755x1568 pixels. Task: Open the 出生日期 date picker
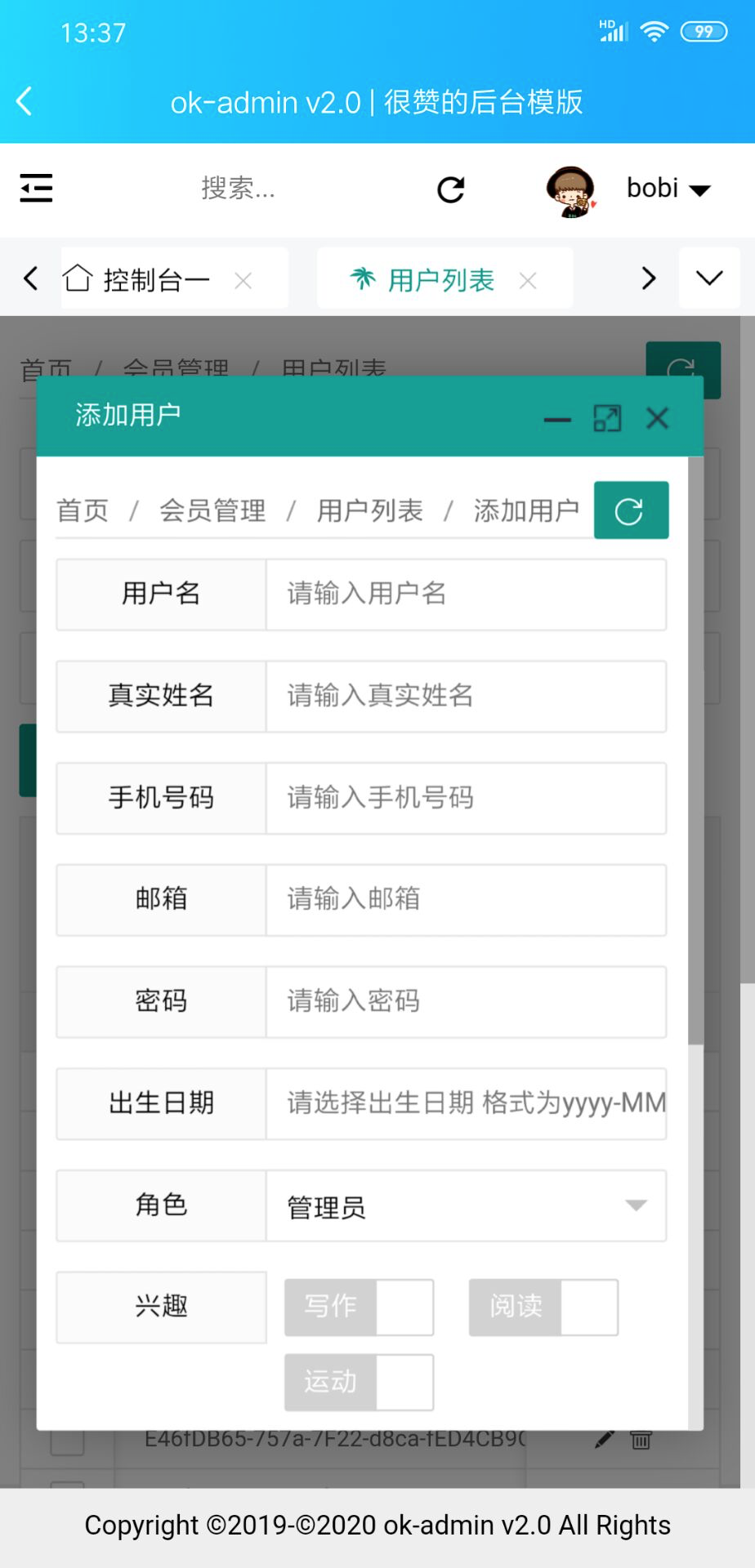[466, 1103]
